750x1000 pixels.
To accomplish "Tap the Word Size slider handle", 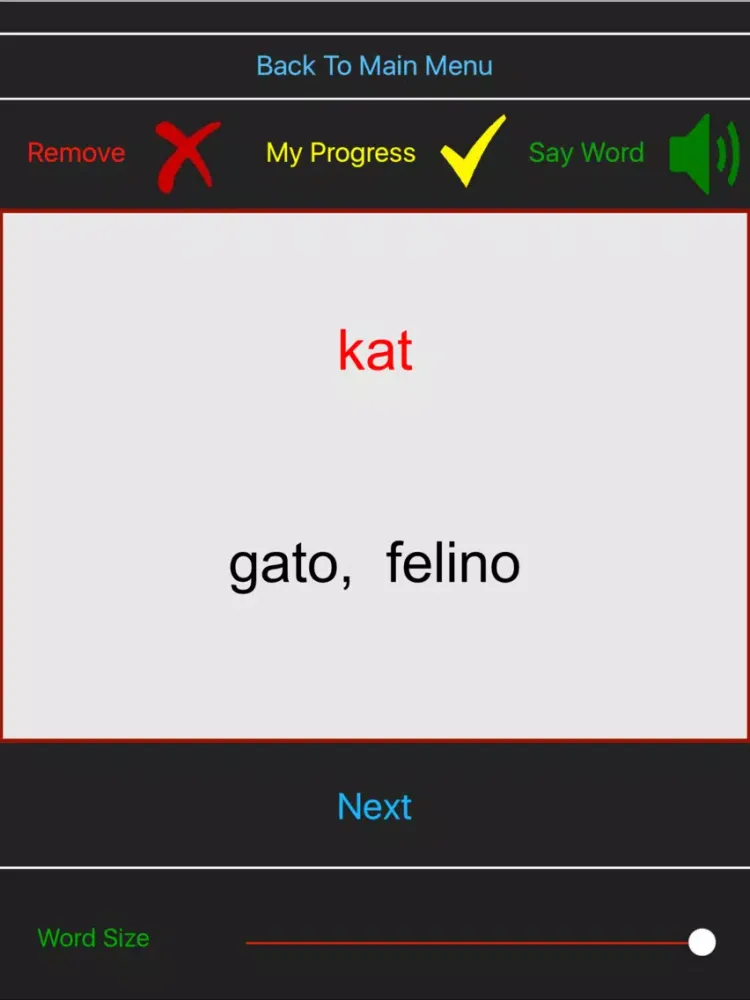I will click(702, 942).
